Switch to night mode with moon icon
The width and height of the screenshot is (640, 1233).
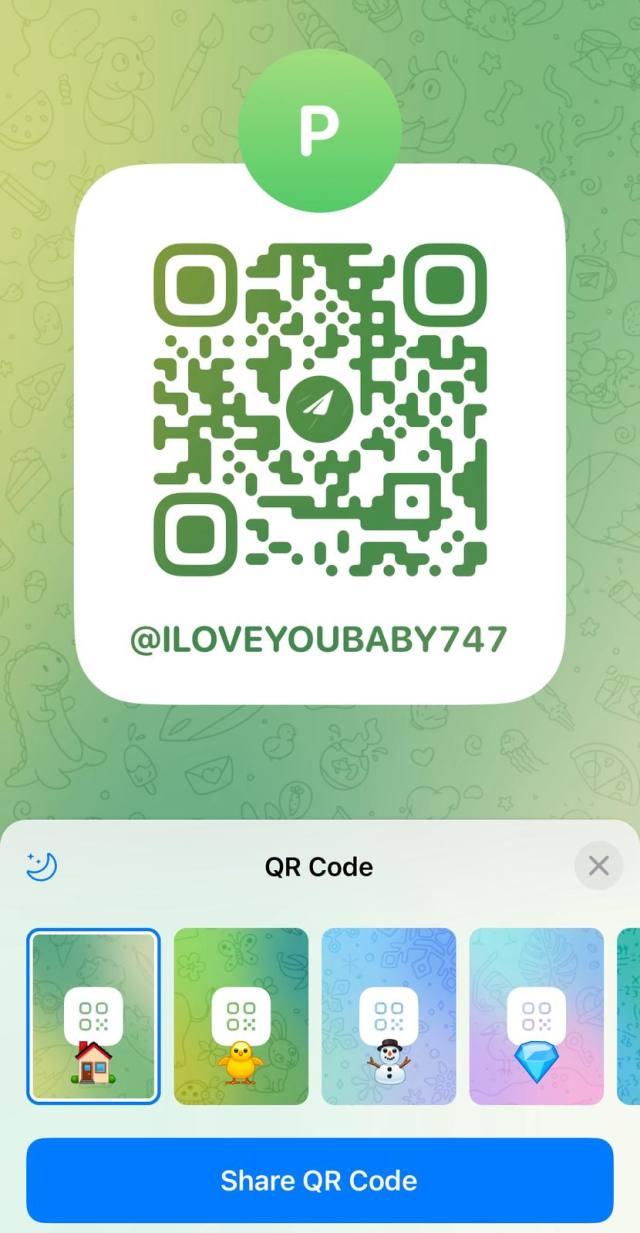pos(42,866)
